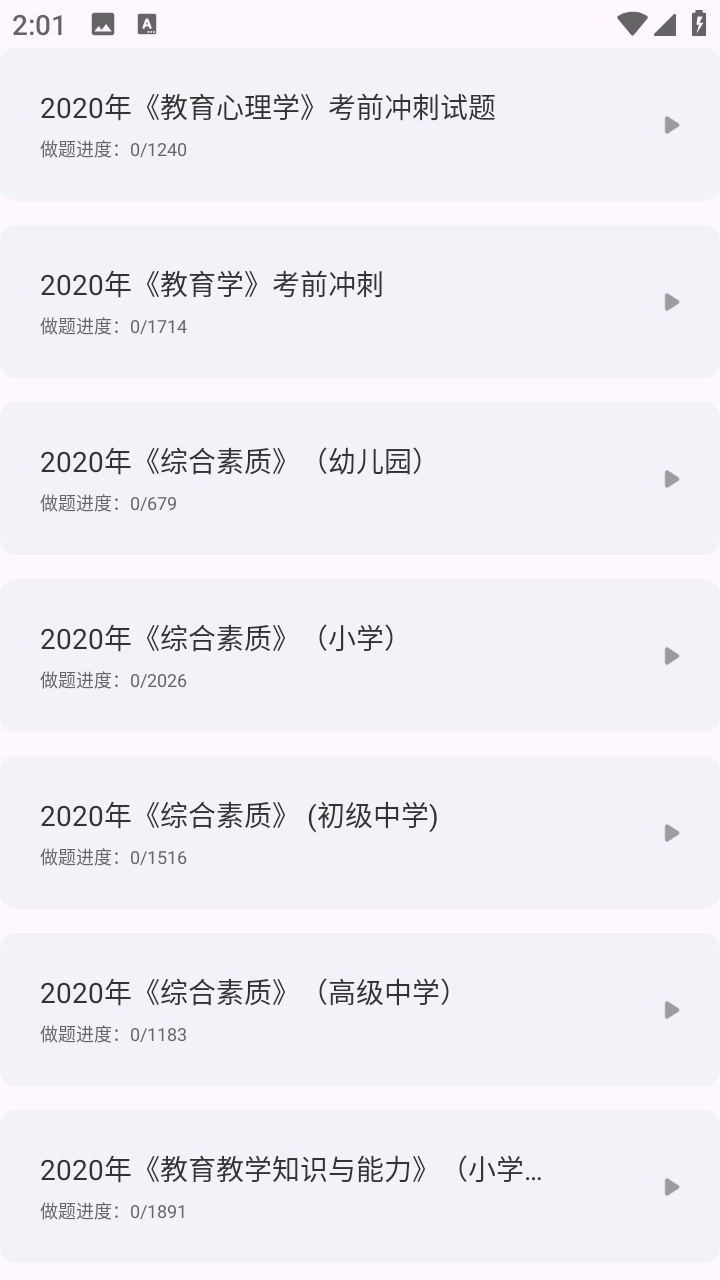
Task: Open 2020年《综合素质》（小学） question bank
Action: (x=360, y=656)
